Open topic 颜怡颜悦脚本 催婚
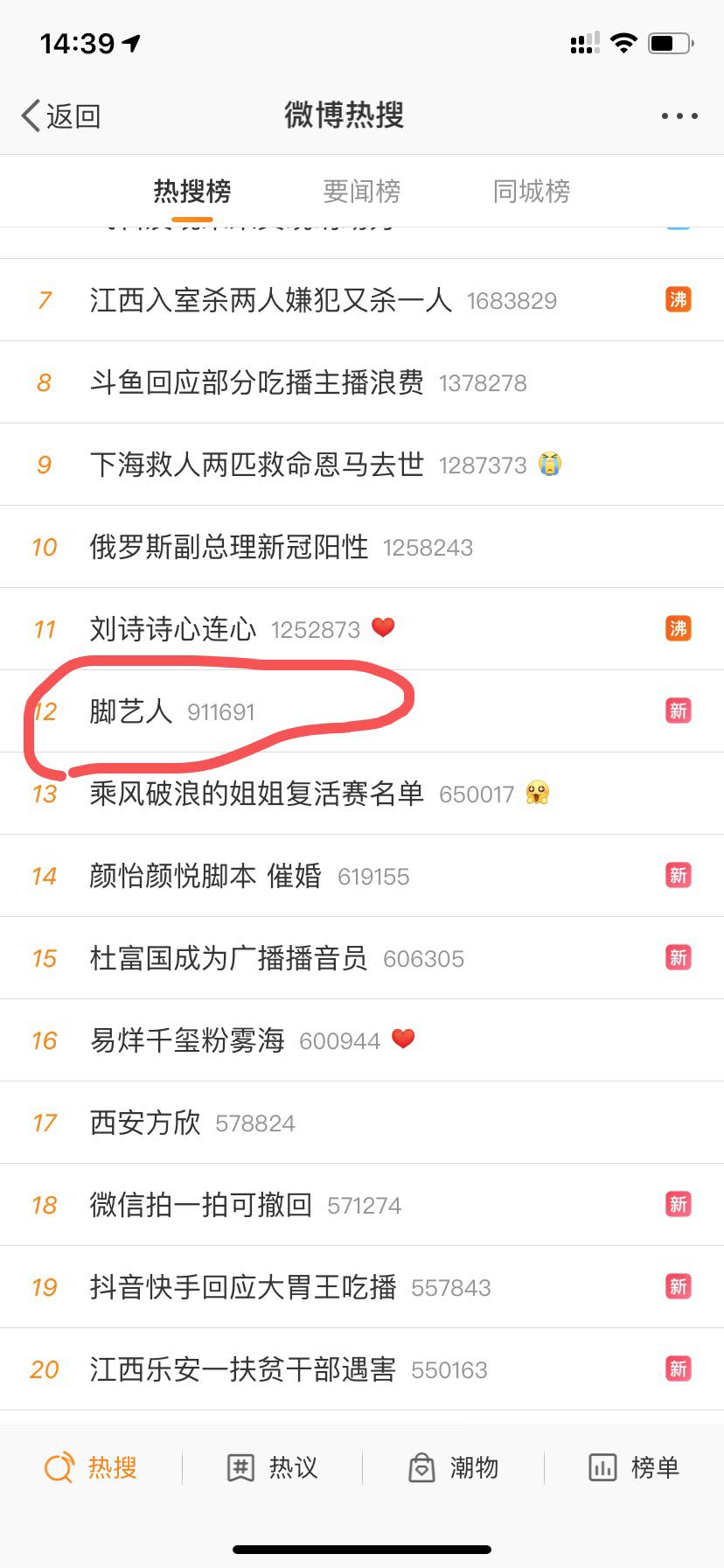Image resolution: width=724 pixels, height=1568 pixels. click(x=362, y=876)
